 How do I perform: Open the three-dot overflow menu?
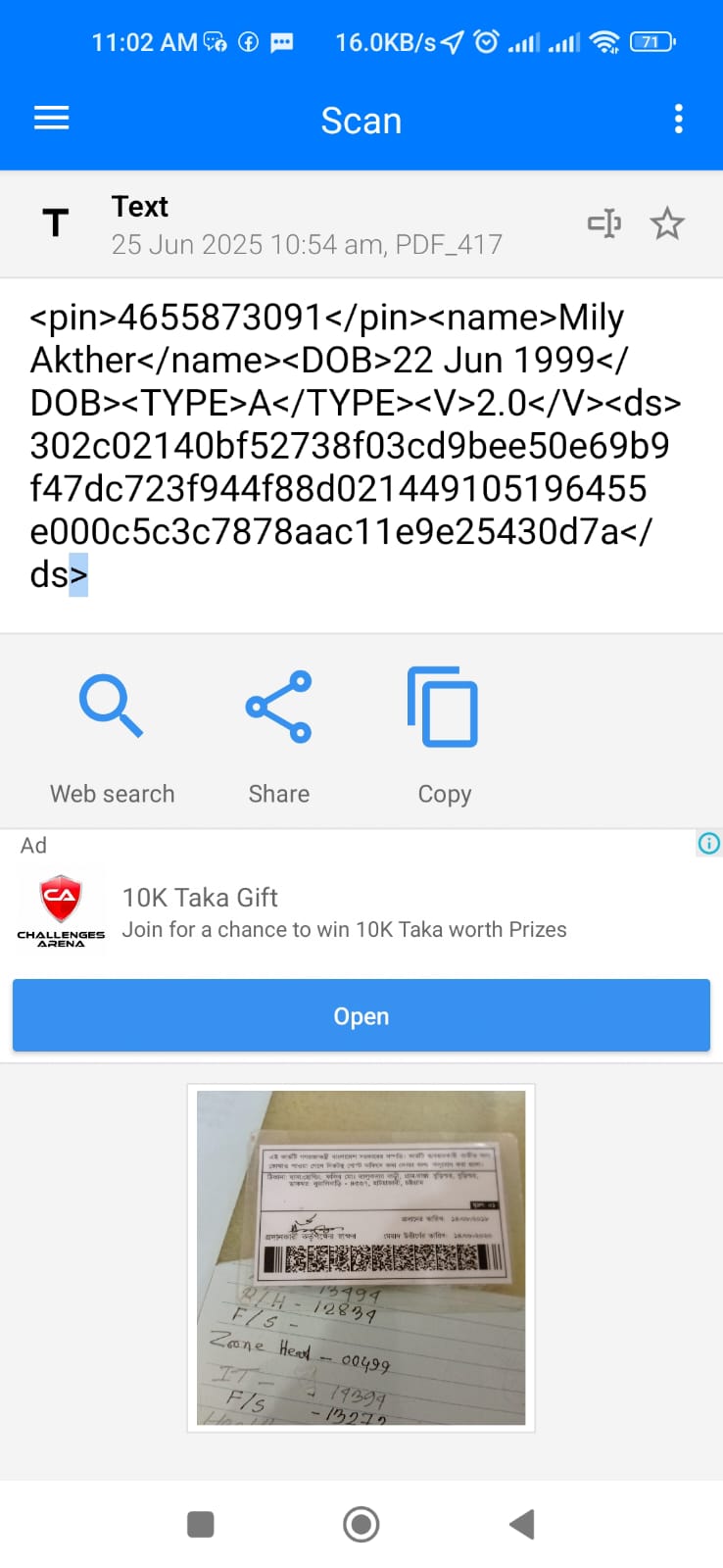[x=678, y=120]
